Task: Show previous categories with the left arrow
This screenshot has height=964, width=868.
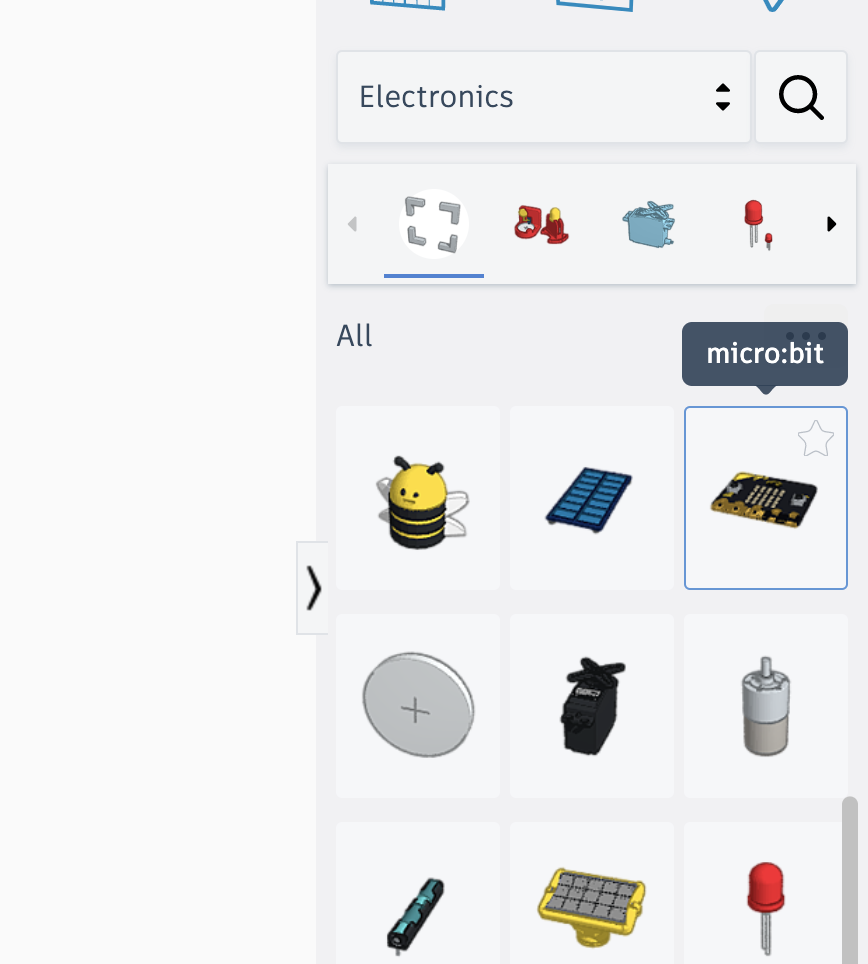Action: click(352, 224)
